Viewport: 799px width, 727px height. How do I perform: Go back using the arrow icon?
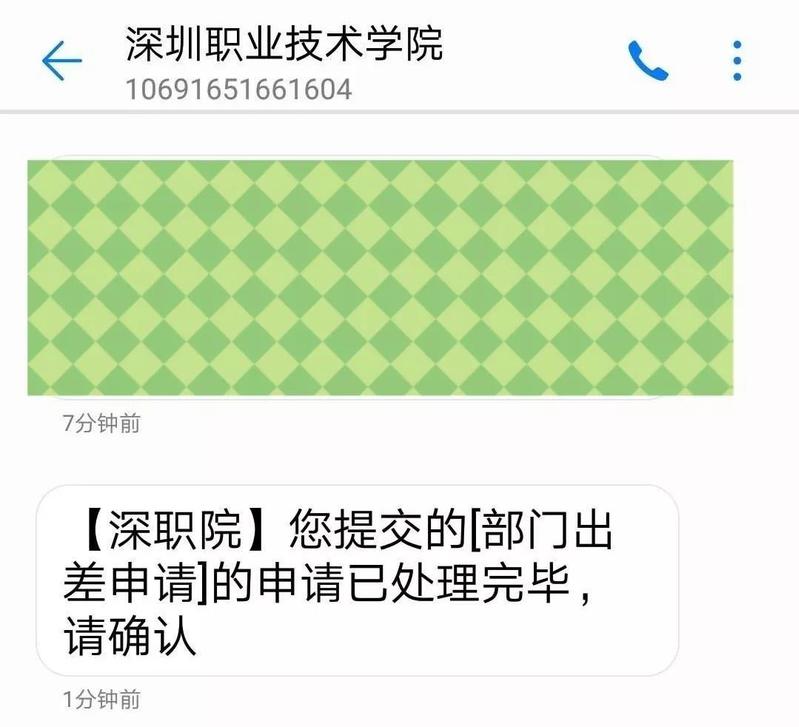point(61,62)
